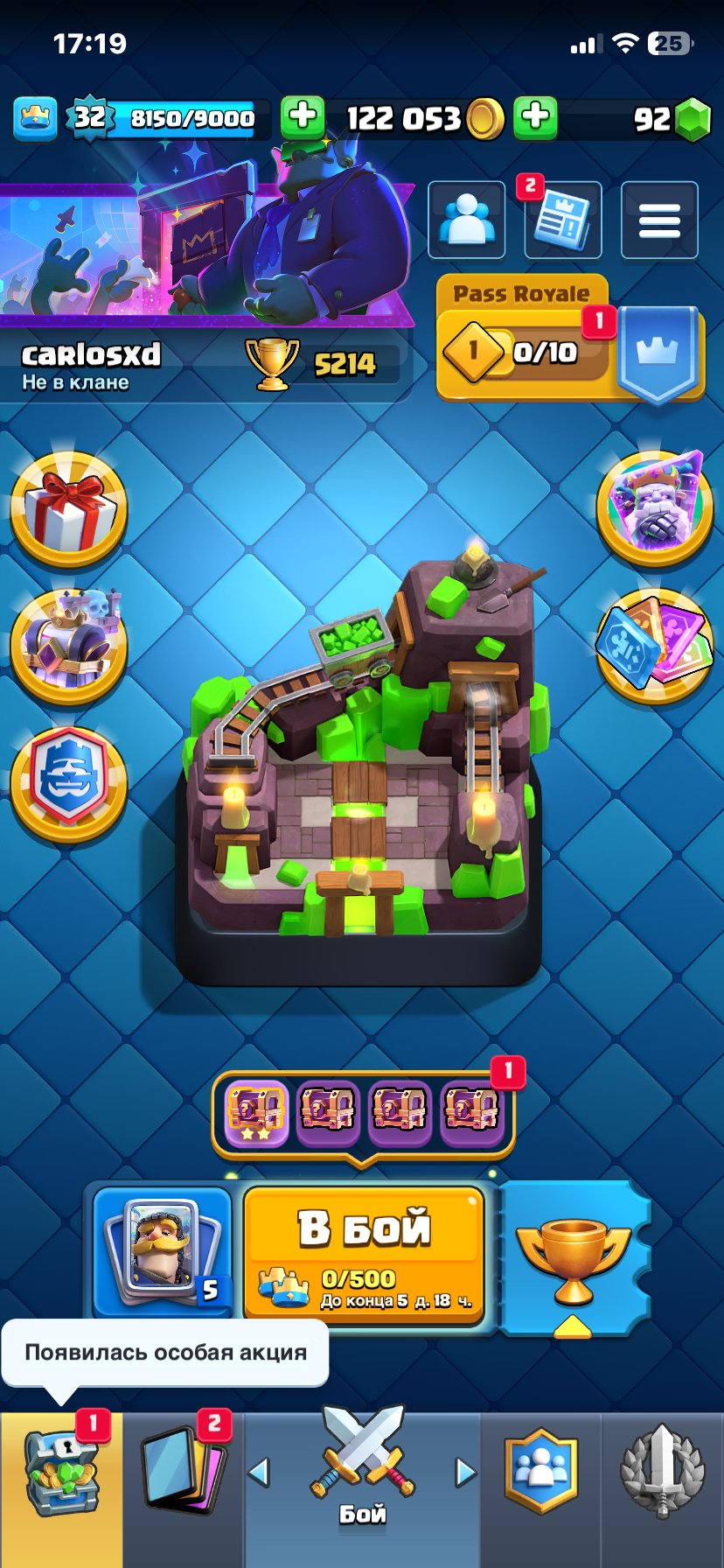The height and width of the screenshot is (1568, 724).
Task: Buy gems with the plus next to 92
Action: click(535, 117)
